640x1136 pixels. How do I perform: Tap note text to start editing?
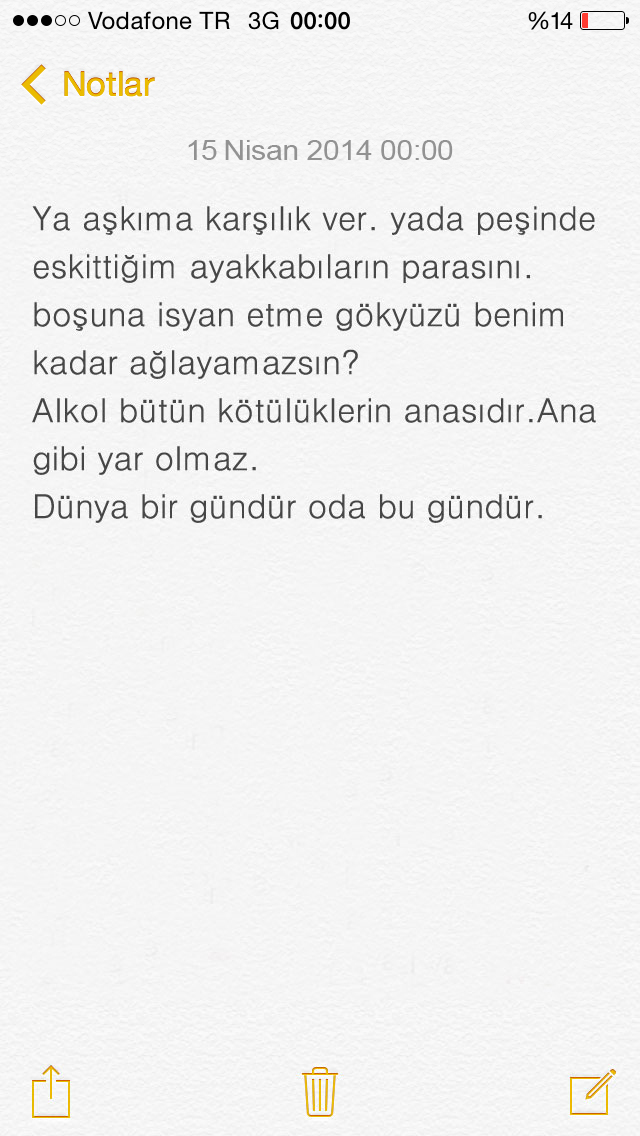[x=314, y=362]
